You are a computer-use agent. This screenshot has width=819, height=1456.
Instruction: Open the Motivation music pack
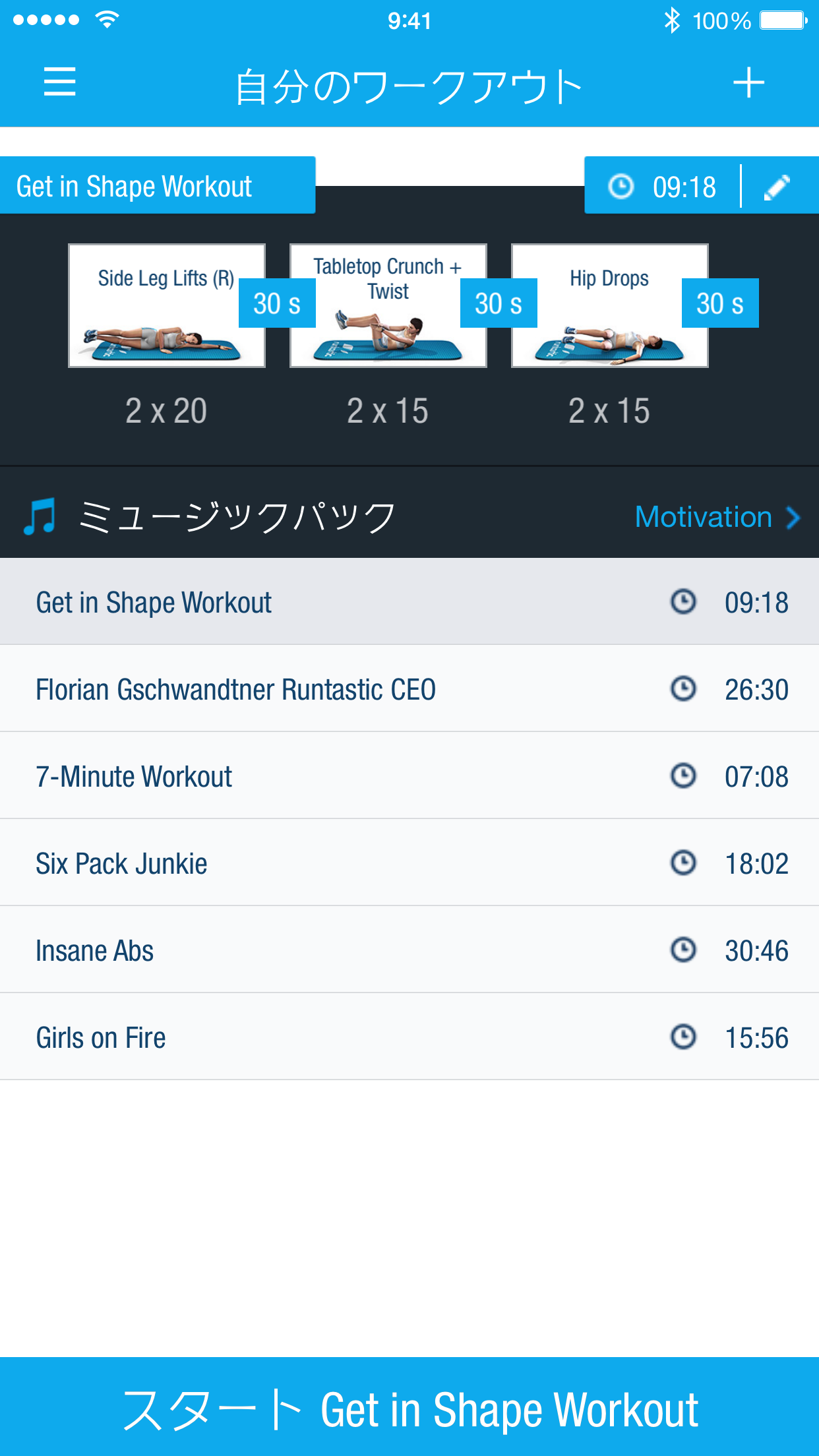(717, 517)
